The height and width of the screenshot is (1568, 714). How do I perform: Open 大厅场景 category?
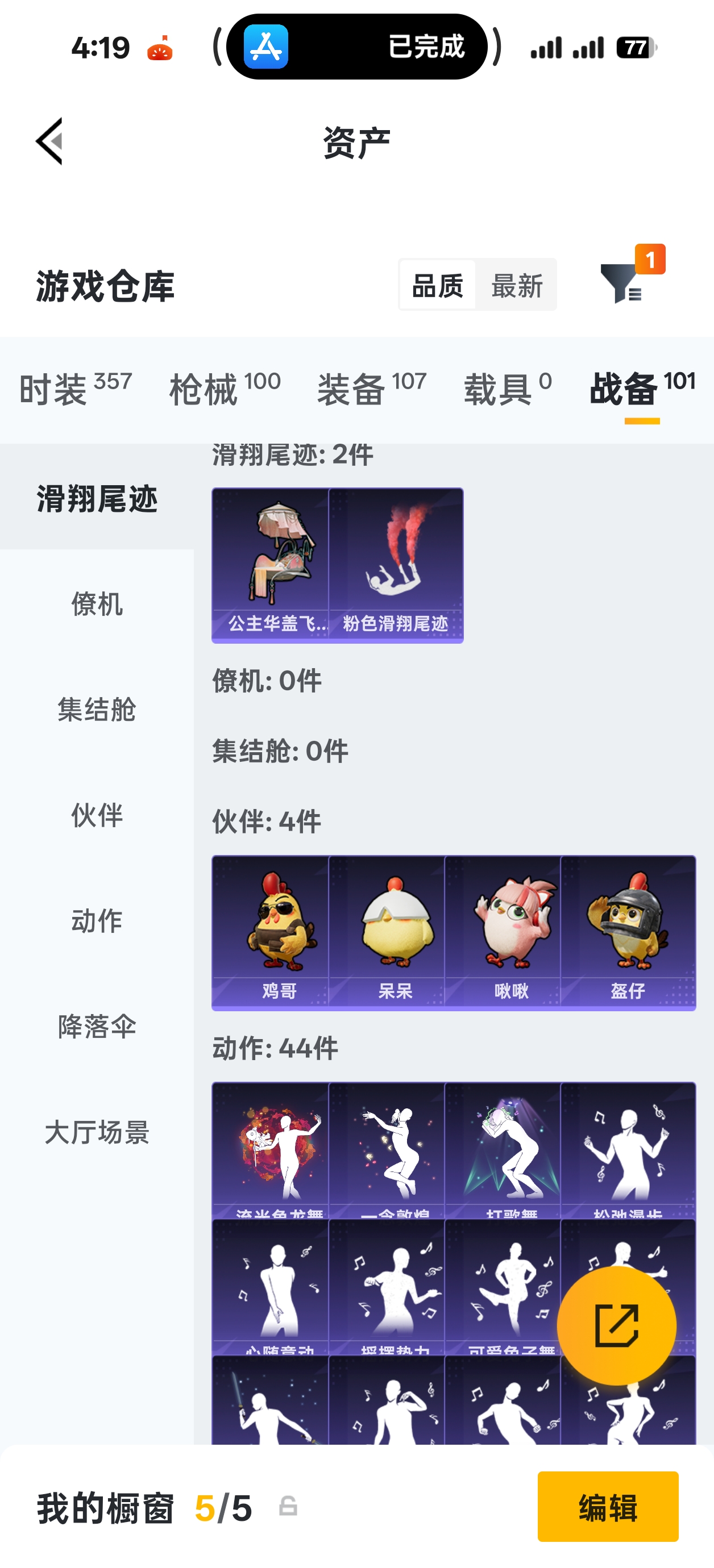tap(97, 1132)
